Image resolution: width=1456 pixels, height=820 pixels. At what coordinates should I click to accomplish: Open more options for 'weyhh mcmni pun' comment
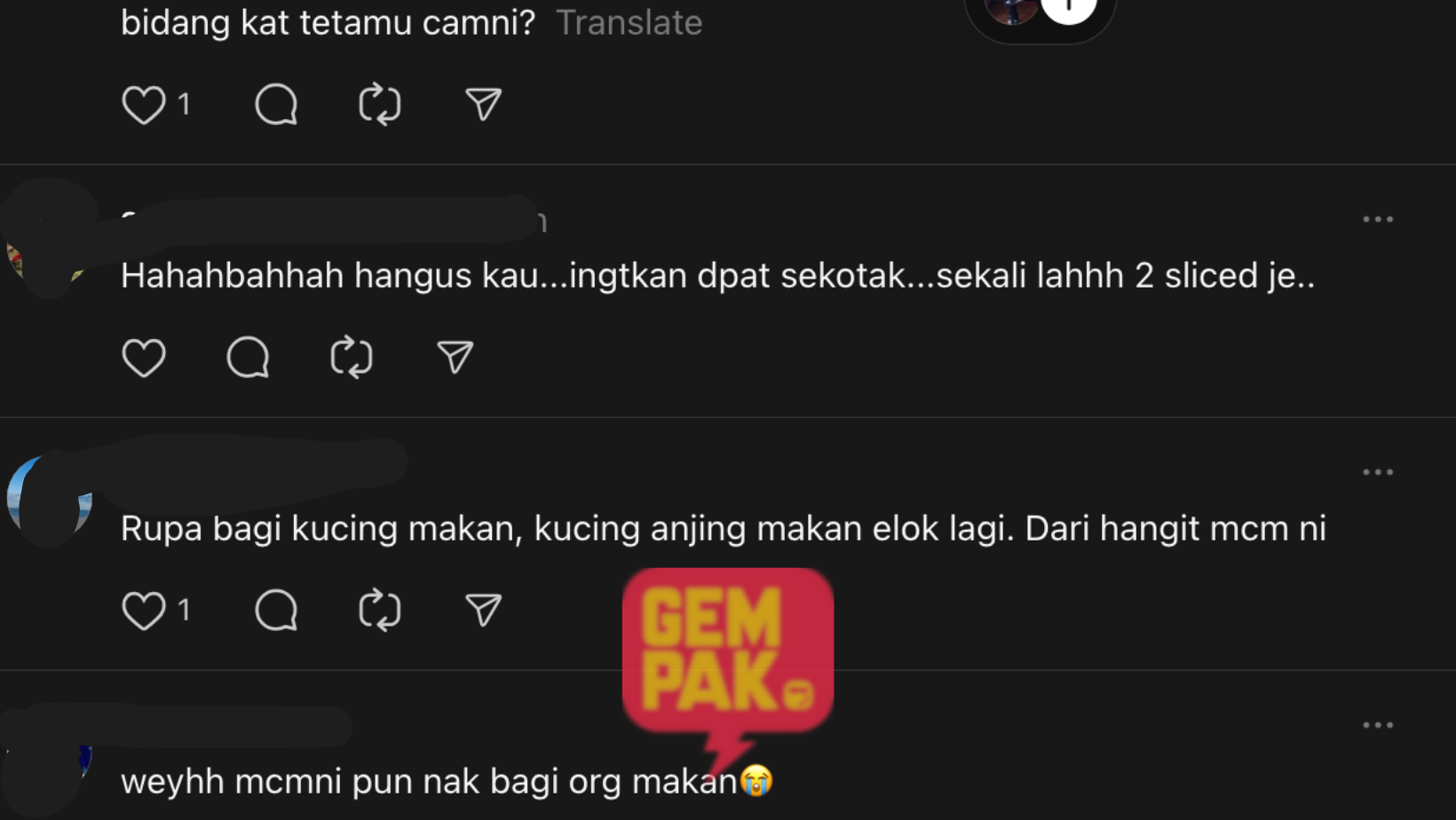(1378, 725)
